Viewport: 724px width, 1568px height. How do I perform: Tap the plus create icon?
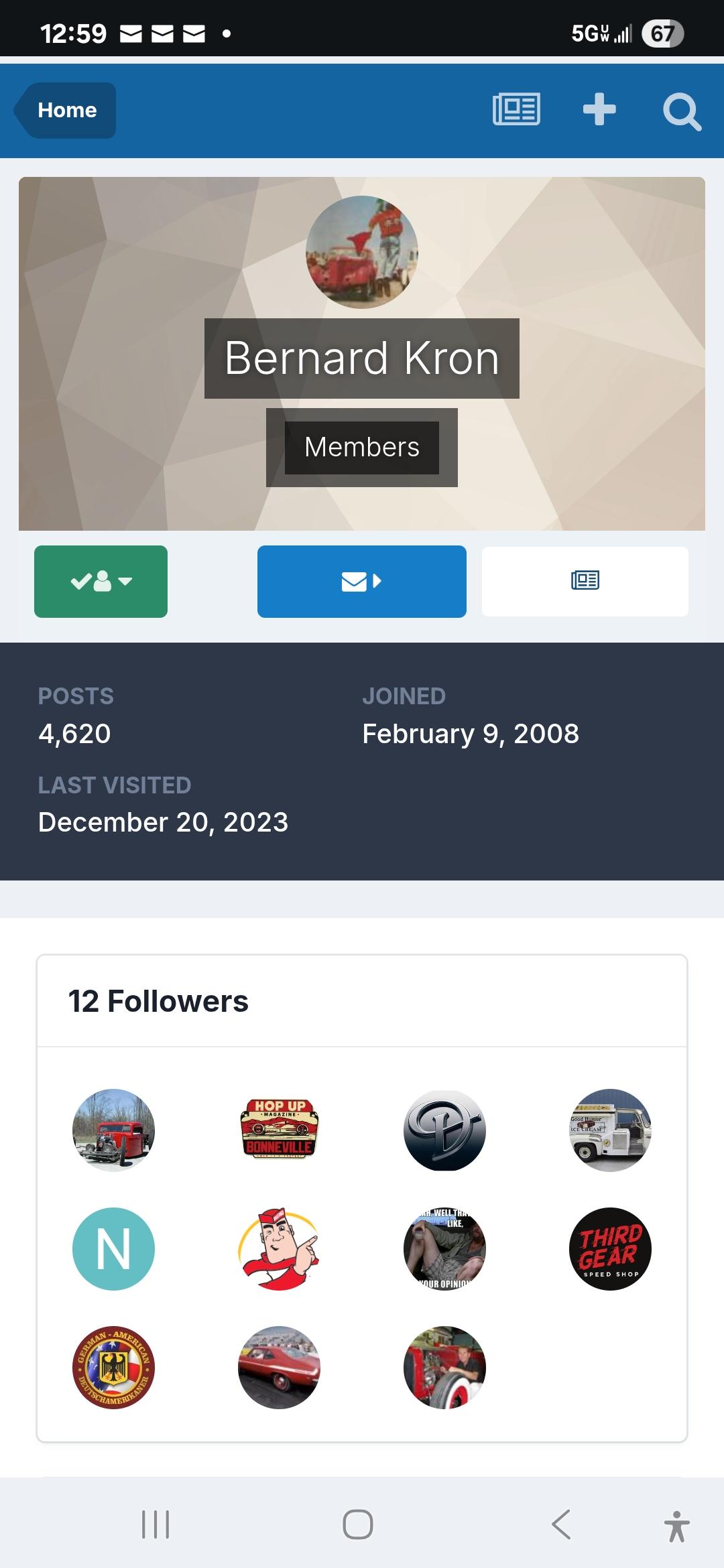click(599, 109)
